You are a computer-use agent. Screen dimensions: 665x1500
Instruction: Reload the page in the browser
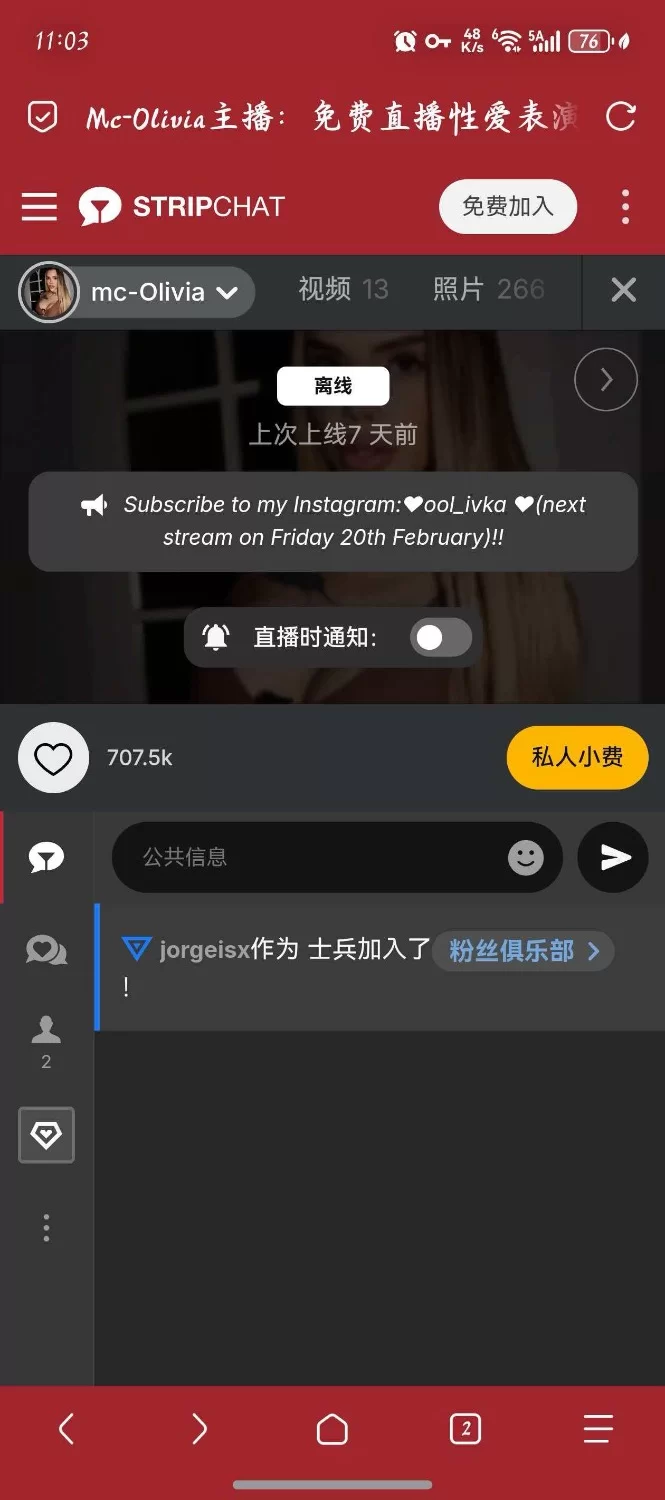pos(621,117)
